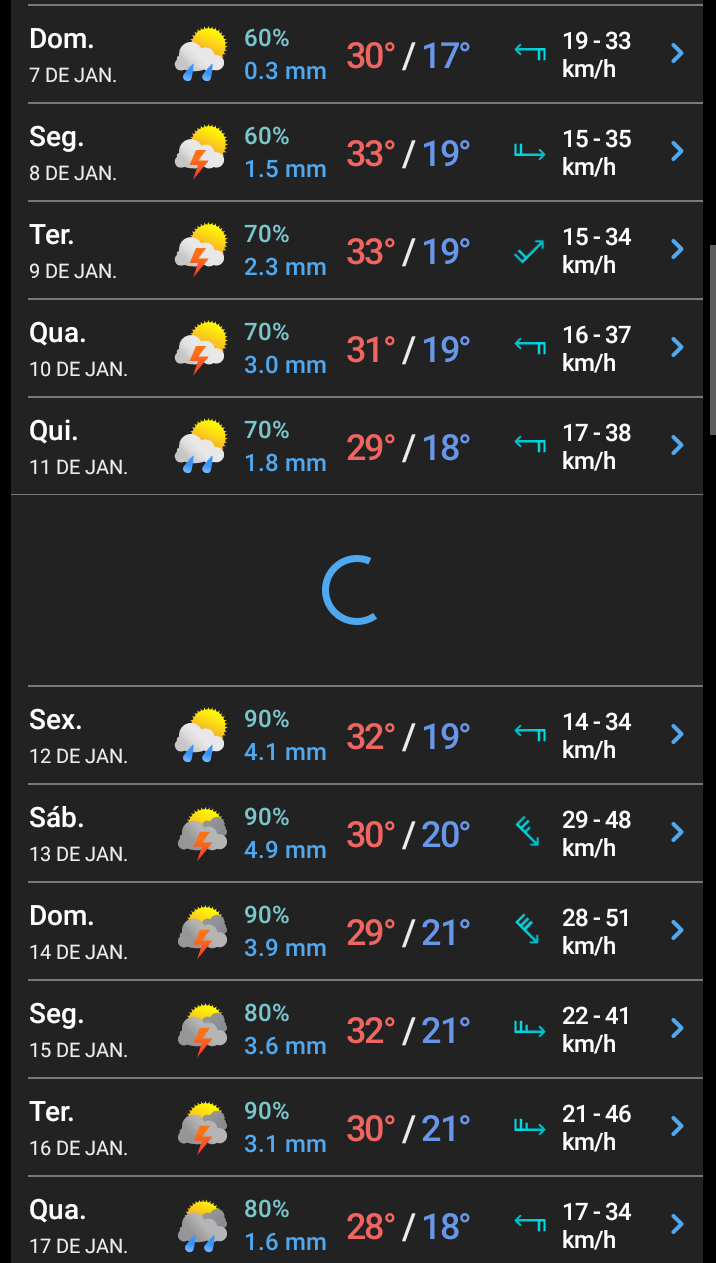Select the Seg. 15 de Jan. row

tap(358, 1029)
